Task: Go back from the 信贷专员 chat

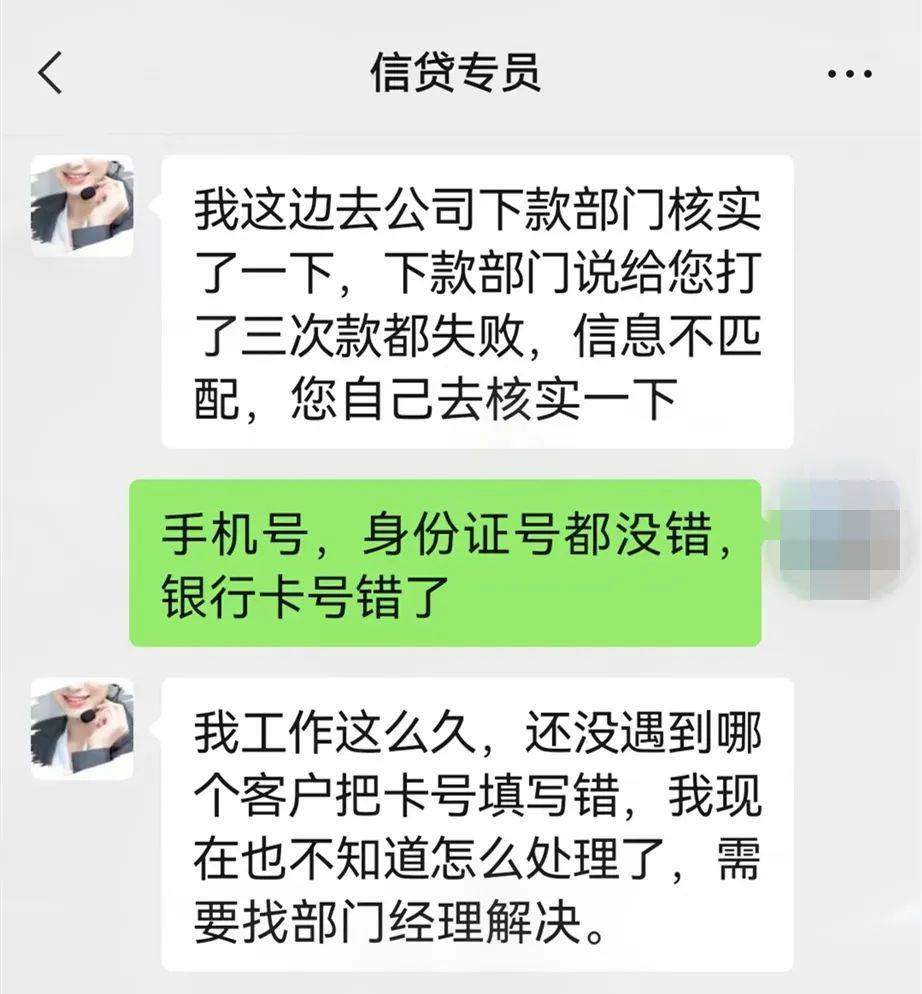Action: pos(50,73)
